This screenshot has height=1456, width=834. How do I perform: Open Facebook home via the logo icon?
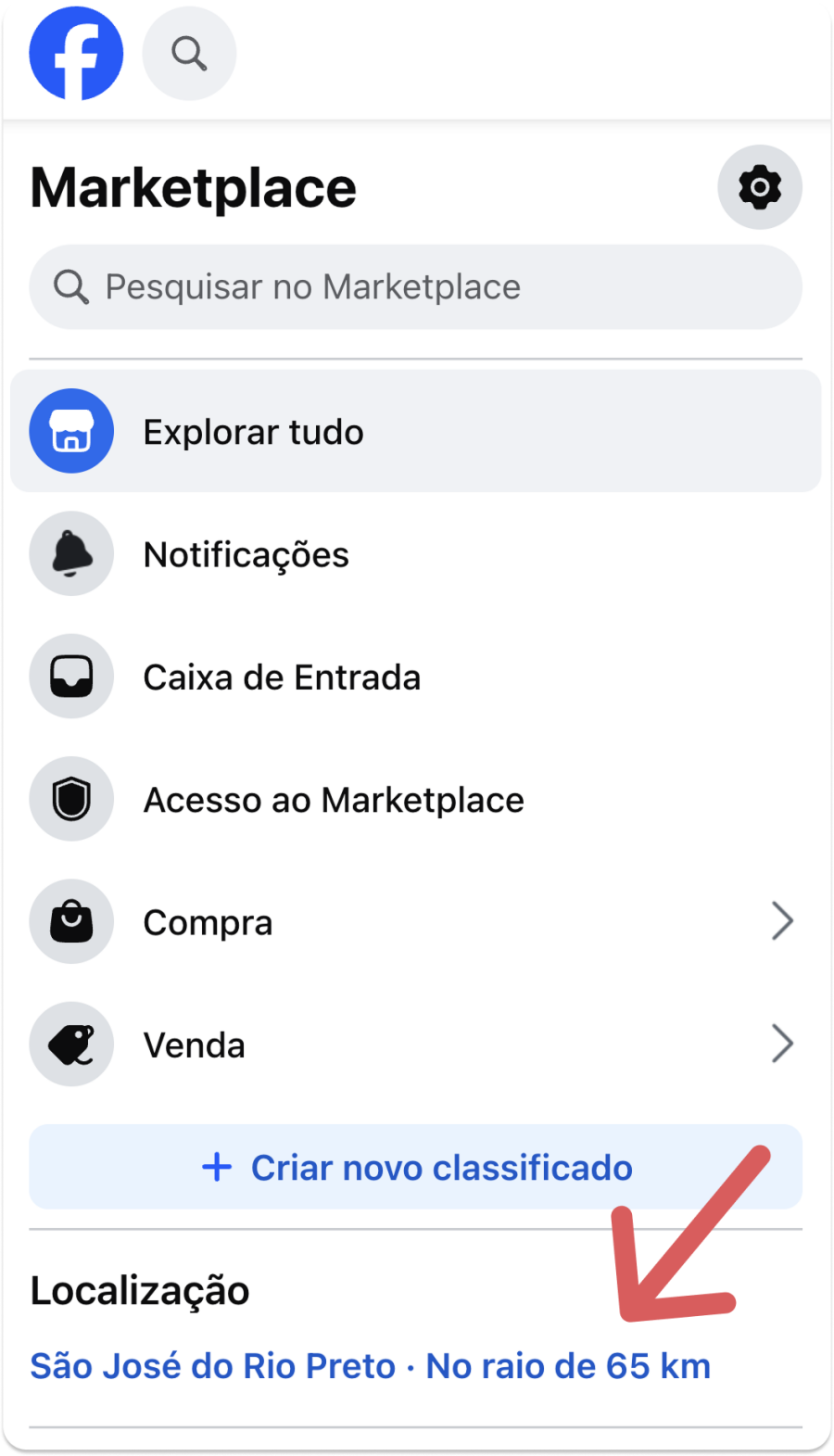pyautogui.click(x=76, y=53)
